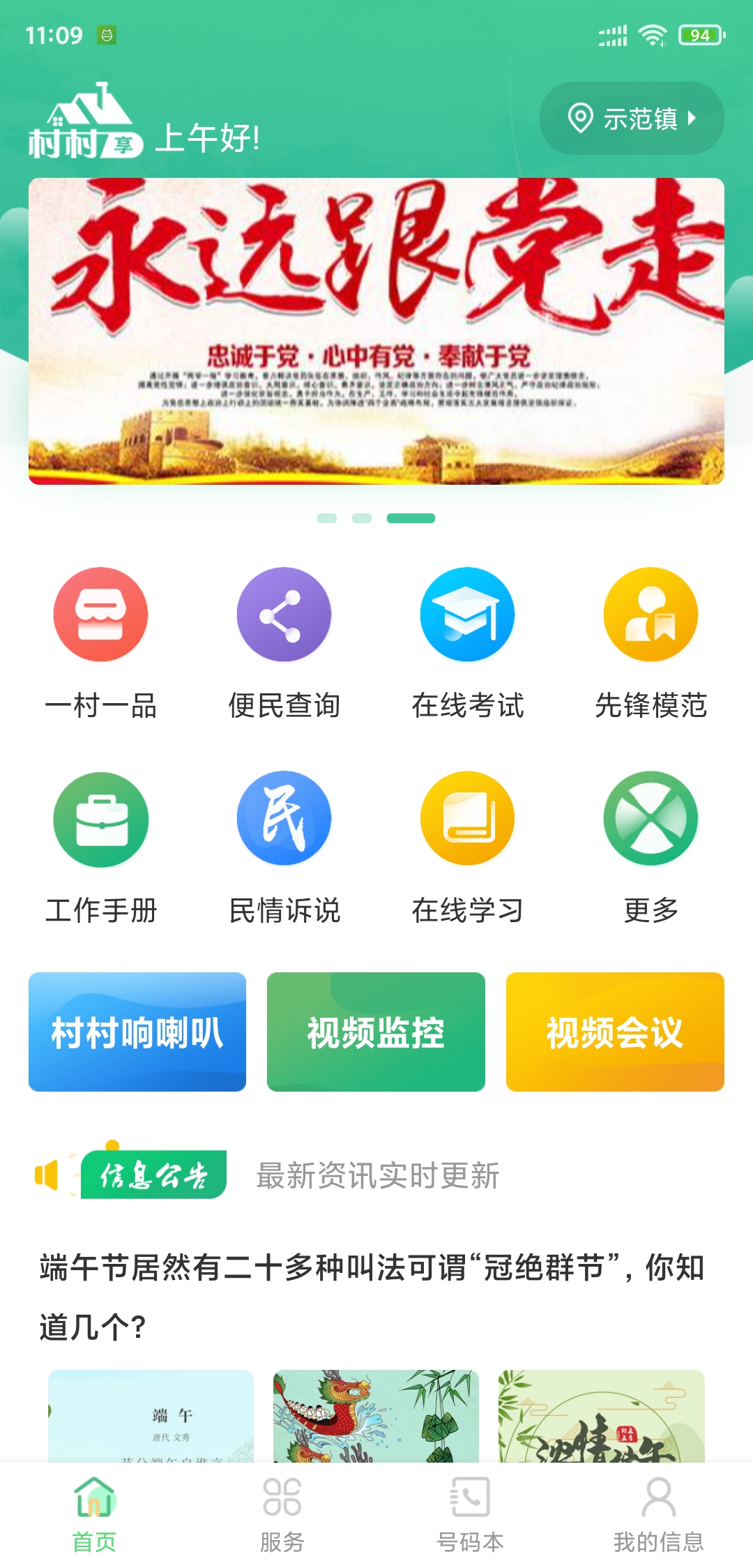Open the 在线学习 book icon
The height and width of the screenshot is (1568, 753).
point(467,818)
